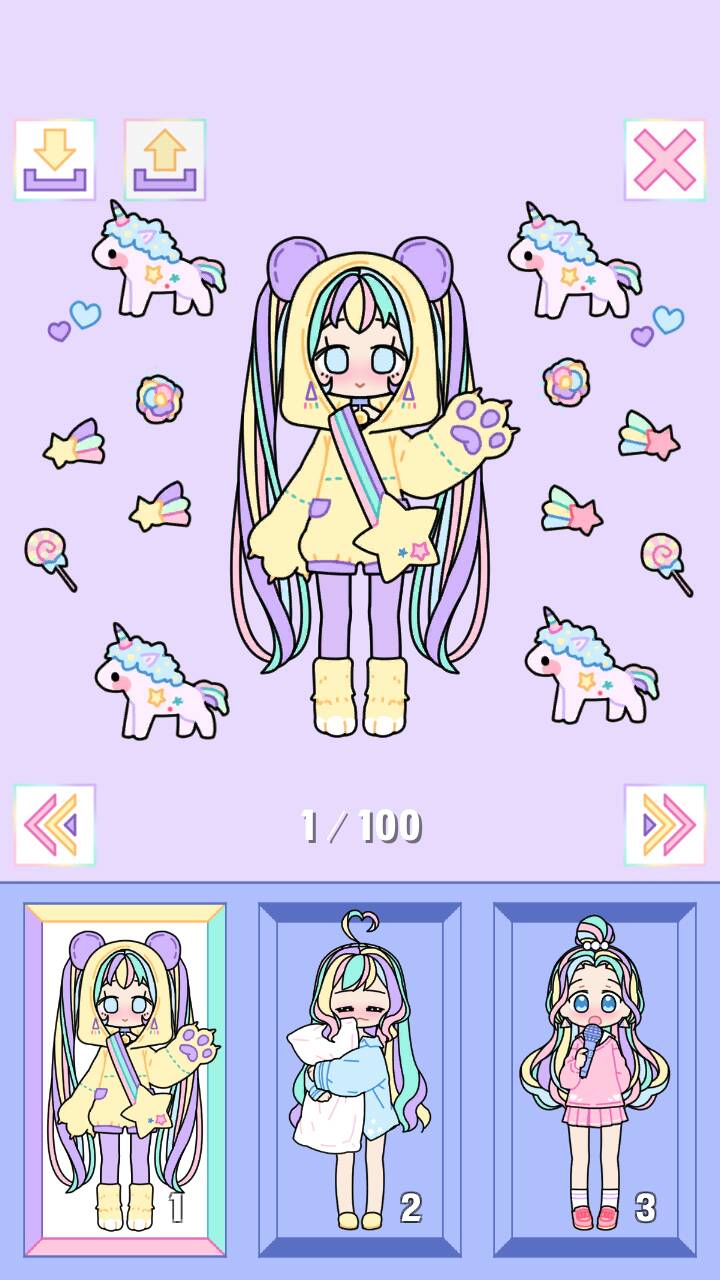Select character slot 3 holding a microphone

594,1080
